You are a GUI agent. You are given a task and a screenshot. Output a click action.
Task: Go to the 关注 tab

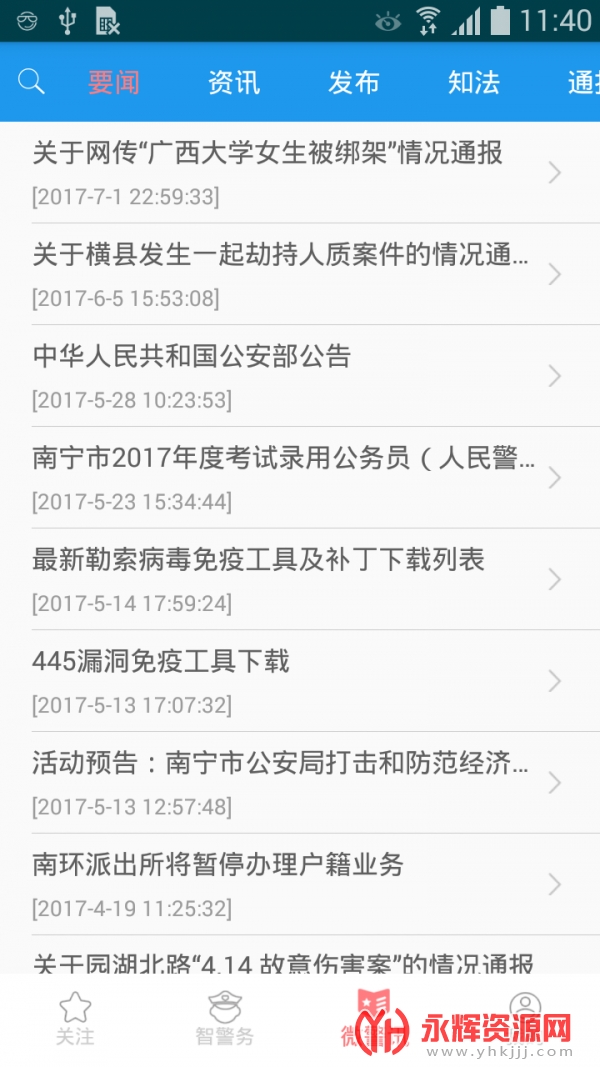pos(75,1019)
